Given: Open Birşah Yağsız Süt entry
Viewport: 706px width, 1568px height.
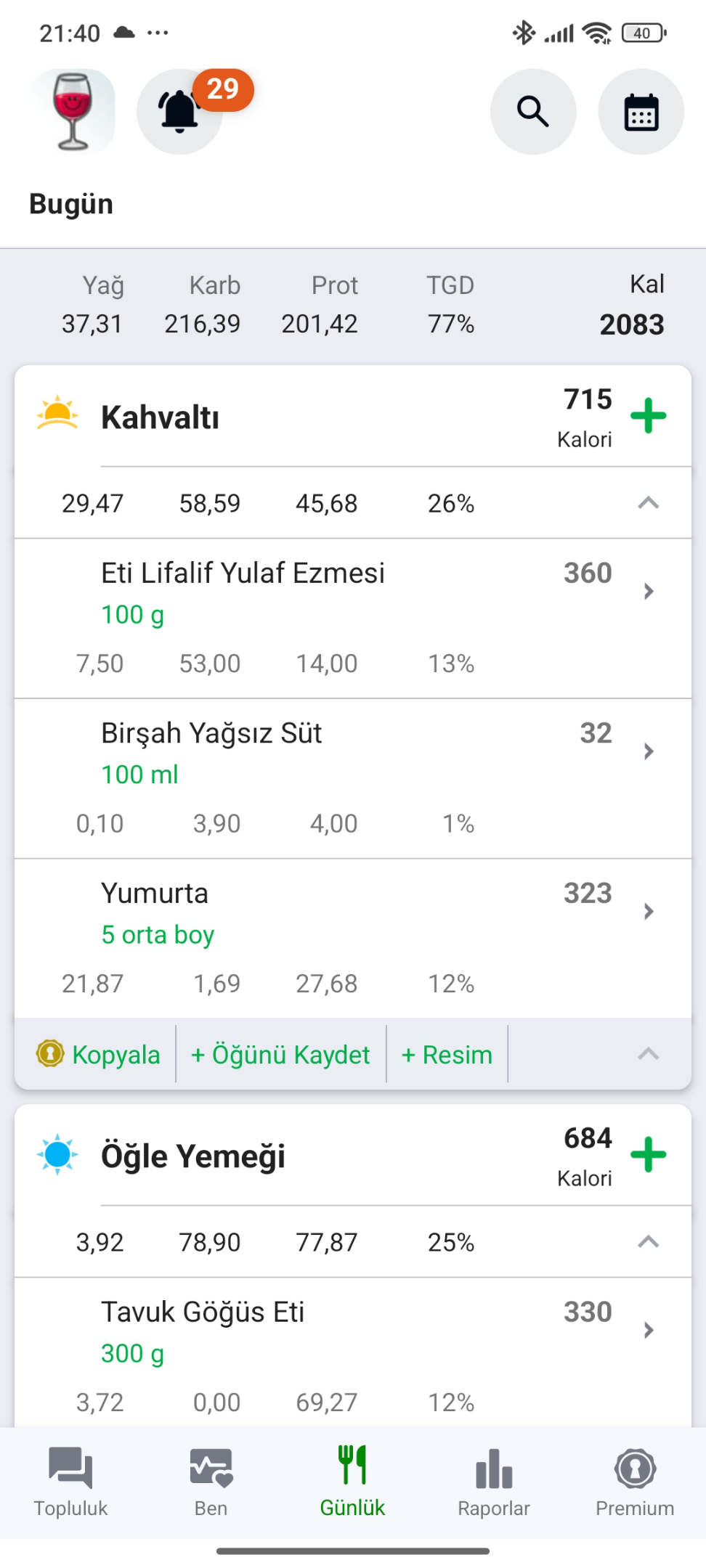Looking at the screenshot, I should [x=353, y=778].
